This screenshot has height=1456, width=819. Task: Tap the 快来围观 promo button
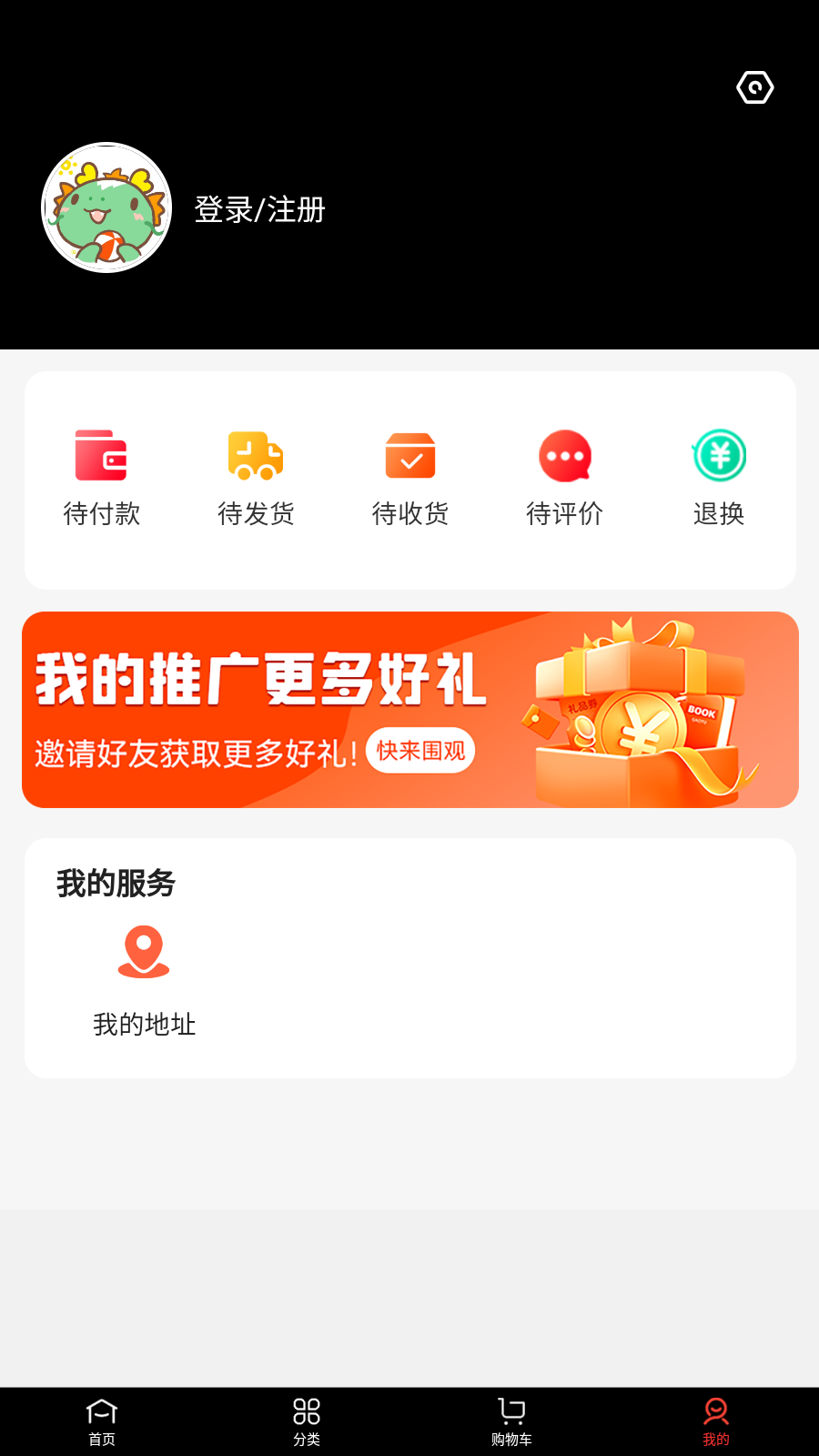419,752
